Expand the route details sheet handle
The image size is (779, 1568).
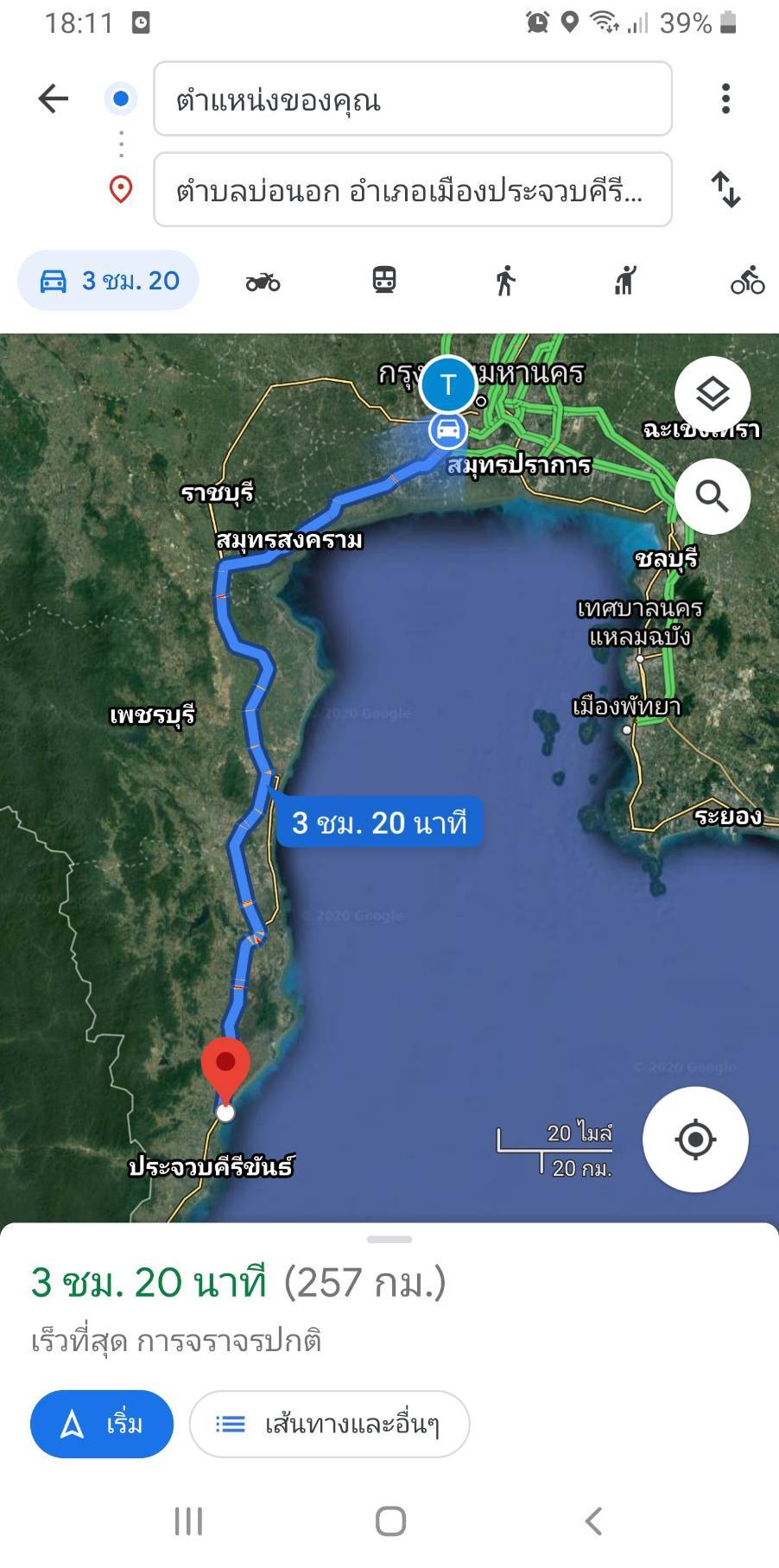pos(389,1240)
